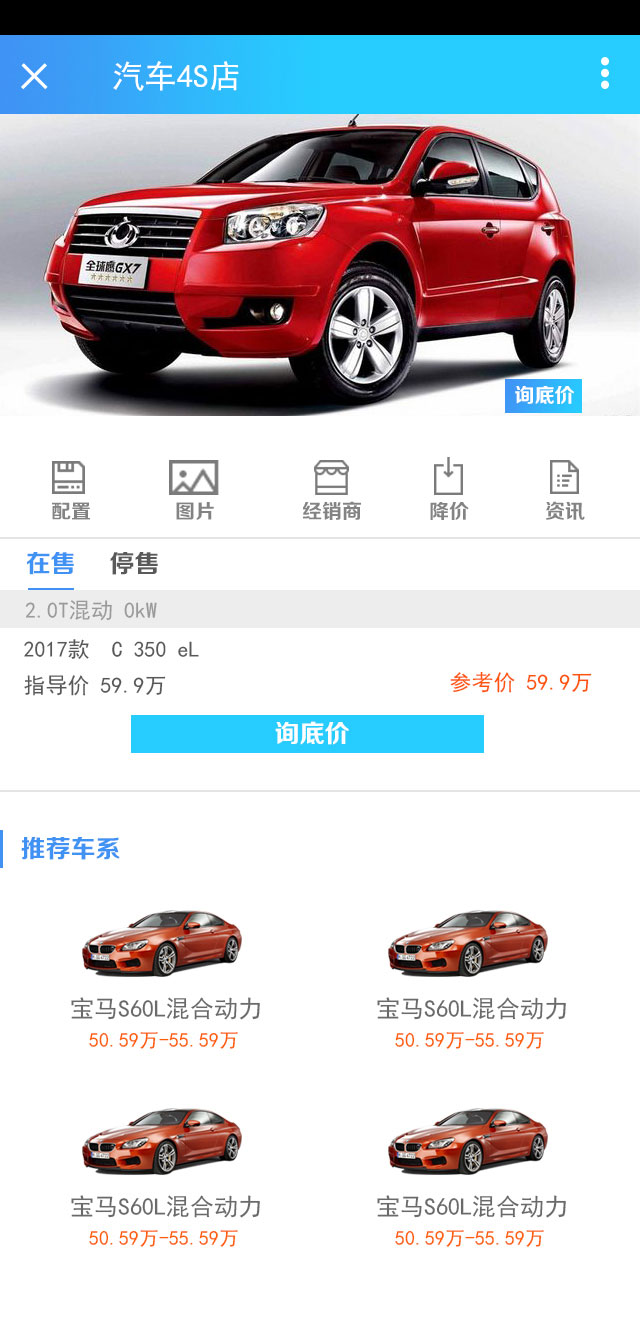Open 经销商 dealers
This screenshot has width=640, height=1324.
point(331,490)
